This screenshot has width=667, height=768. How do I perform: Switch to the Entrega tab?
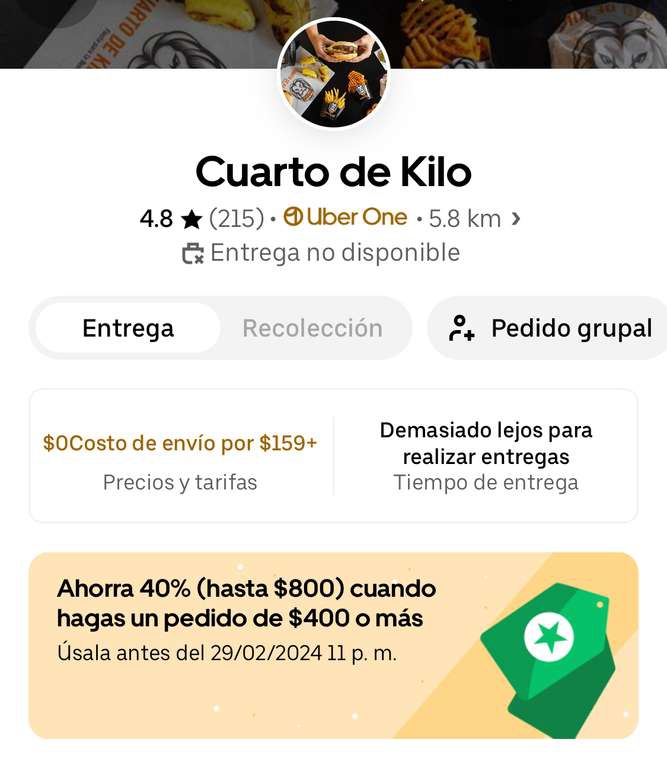[x=128, y=328]
